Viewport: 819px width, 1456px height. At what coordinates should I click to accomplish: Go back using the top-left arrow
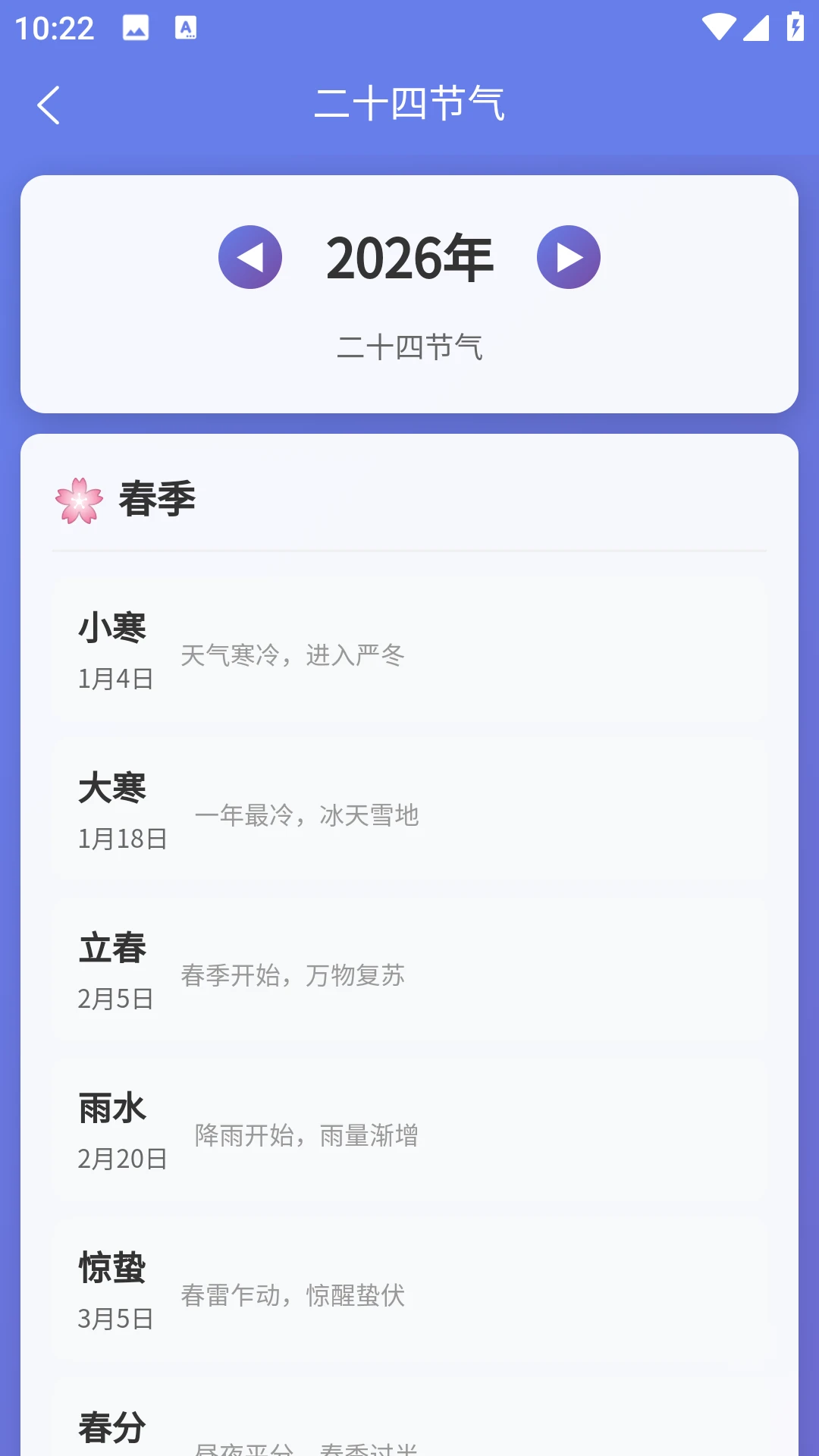coord(49,104)
